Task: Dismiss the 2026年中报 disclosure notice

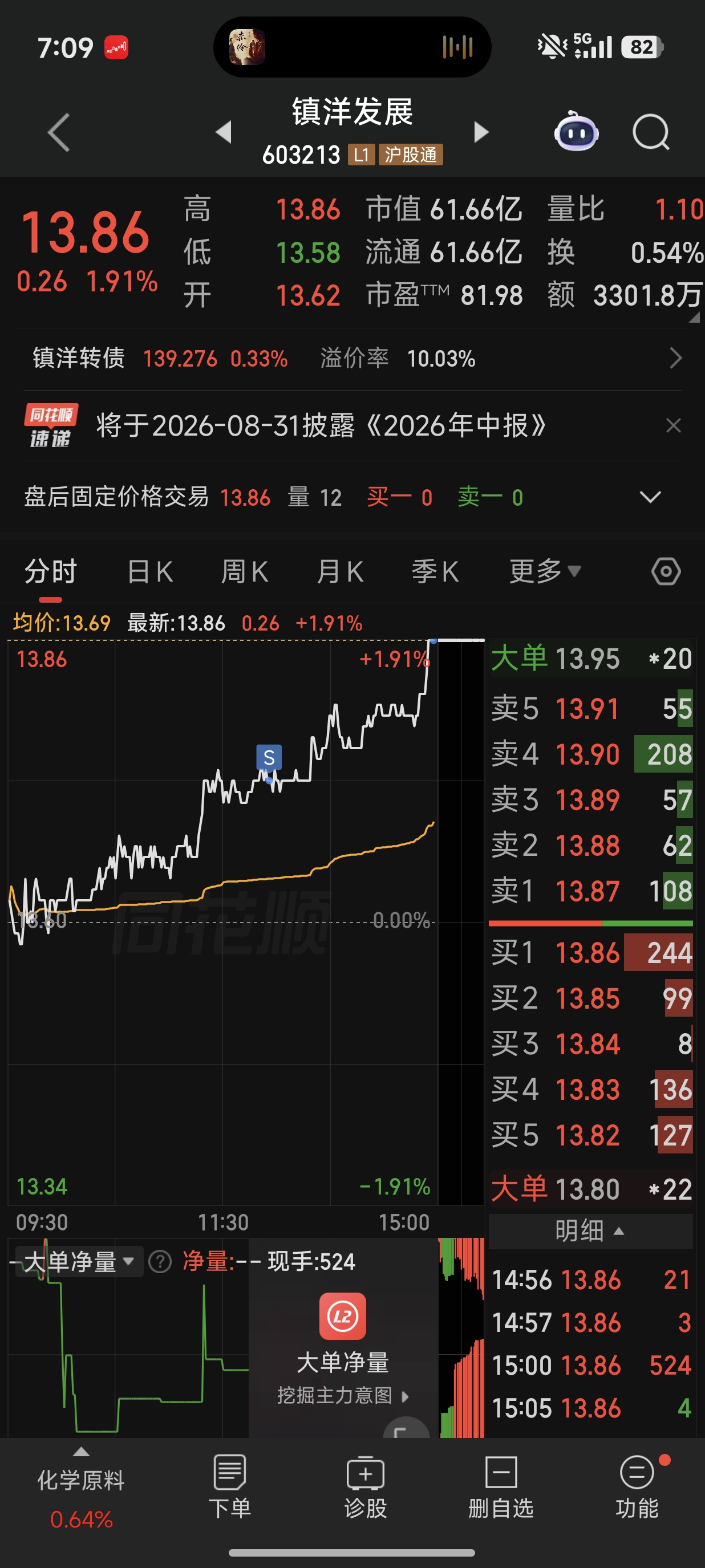Action: click(673, 425)
